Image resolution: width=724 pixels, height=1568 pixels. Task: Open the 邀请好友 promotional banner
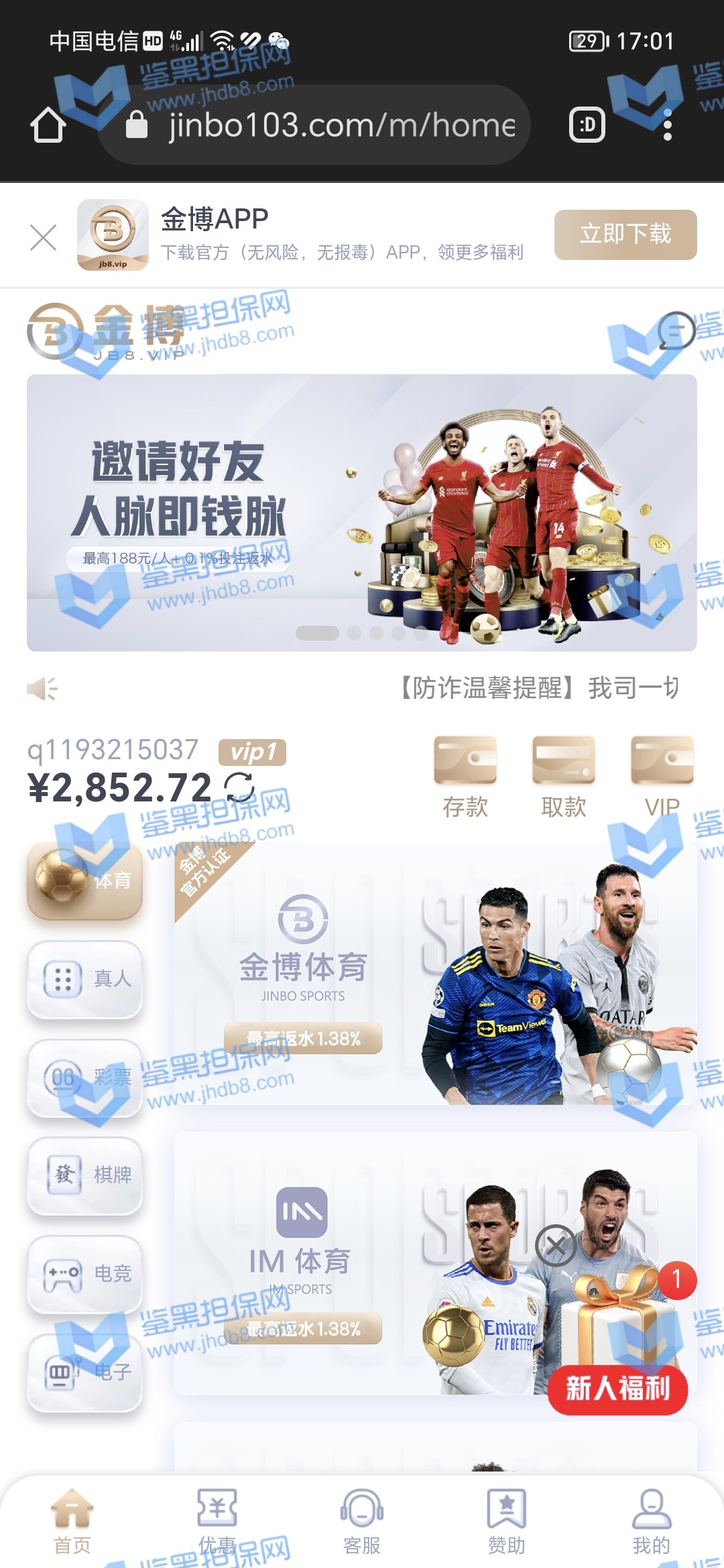[362, 513]
